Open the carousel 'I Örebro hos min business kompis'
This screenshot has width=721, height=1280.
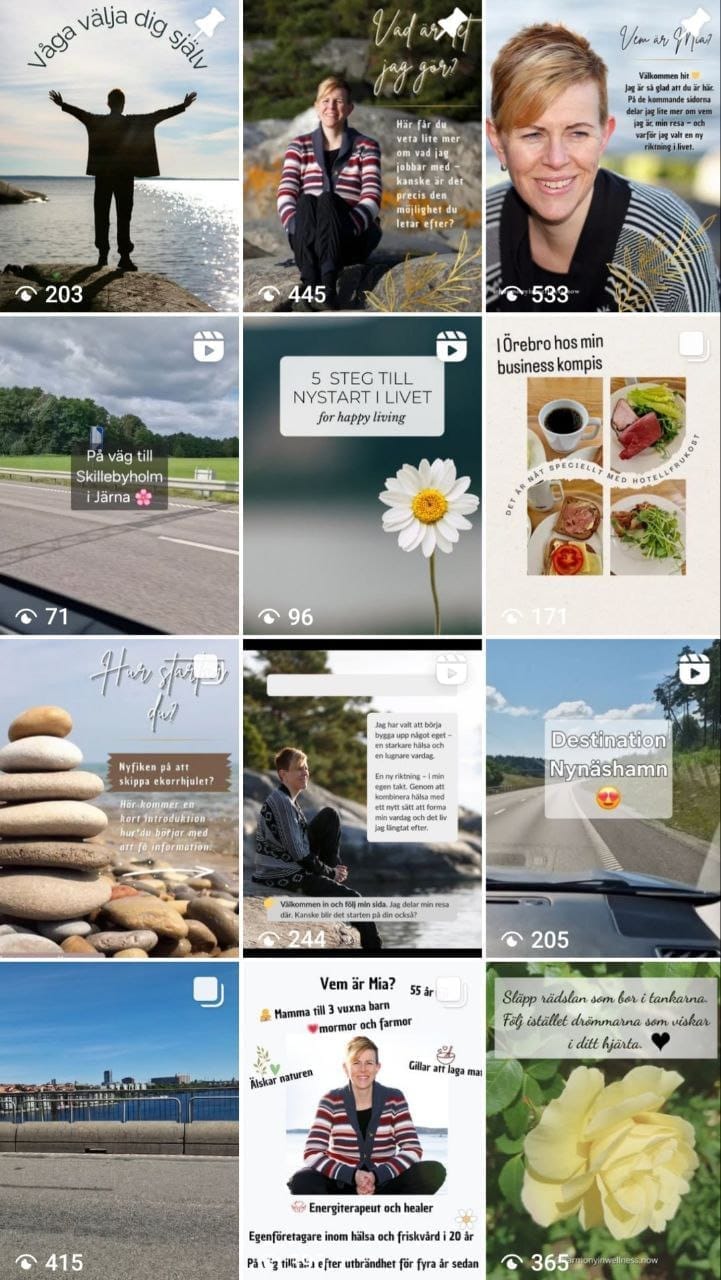pyautogui.click(x=603, y=475)
